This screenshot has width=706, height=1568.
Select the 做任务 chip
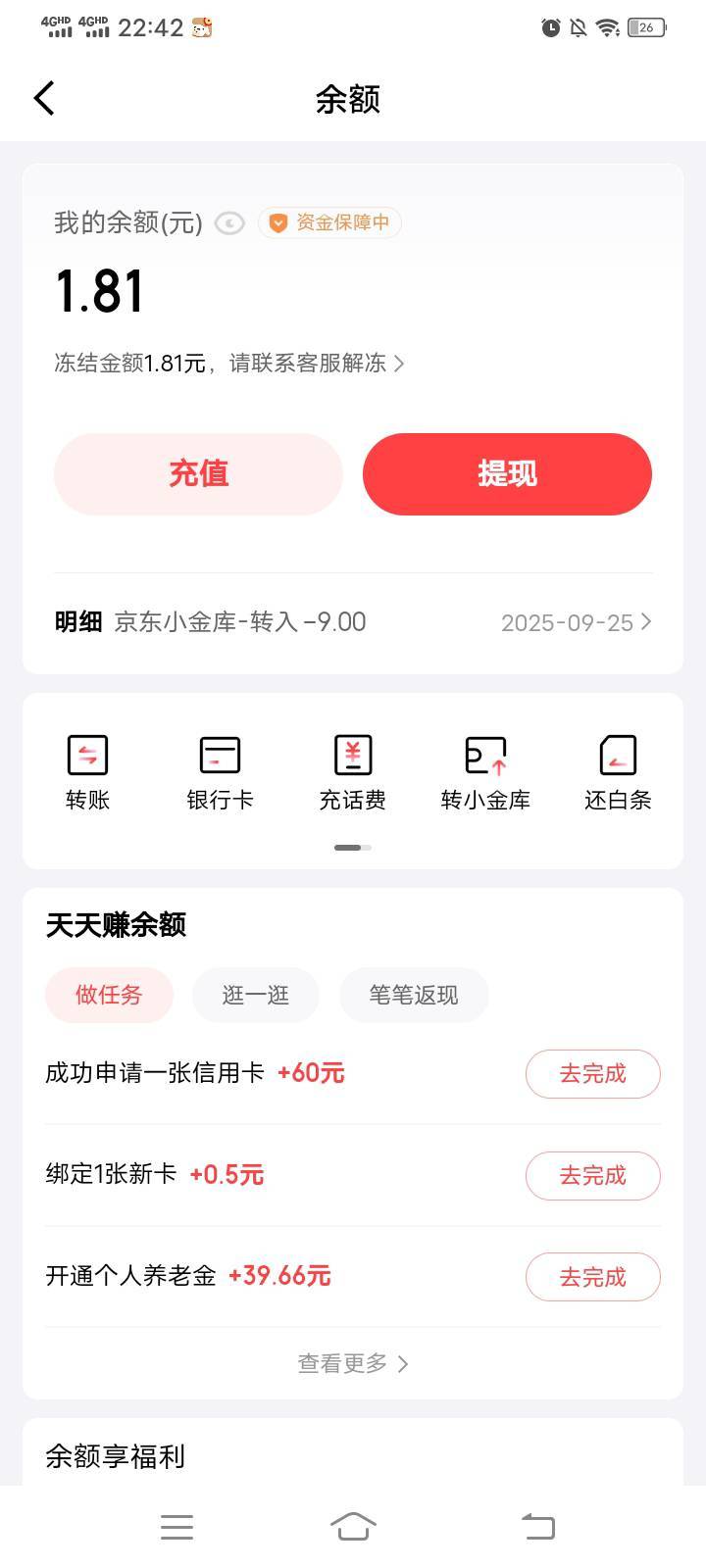pyautogui.click(x=109, y=996)
